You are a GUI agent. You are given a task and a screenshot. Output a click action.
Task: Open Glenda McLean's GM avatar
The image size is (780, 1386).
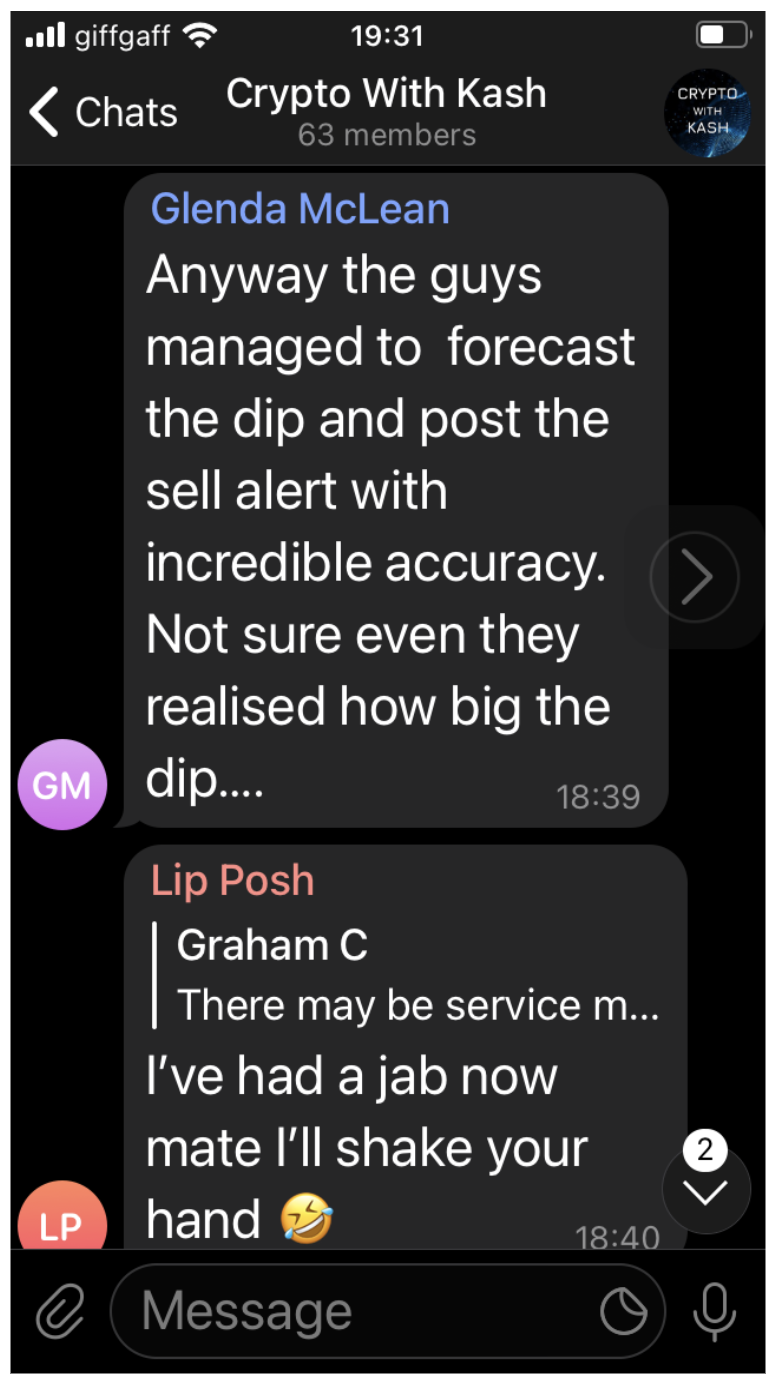click(62, 785)
